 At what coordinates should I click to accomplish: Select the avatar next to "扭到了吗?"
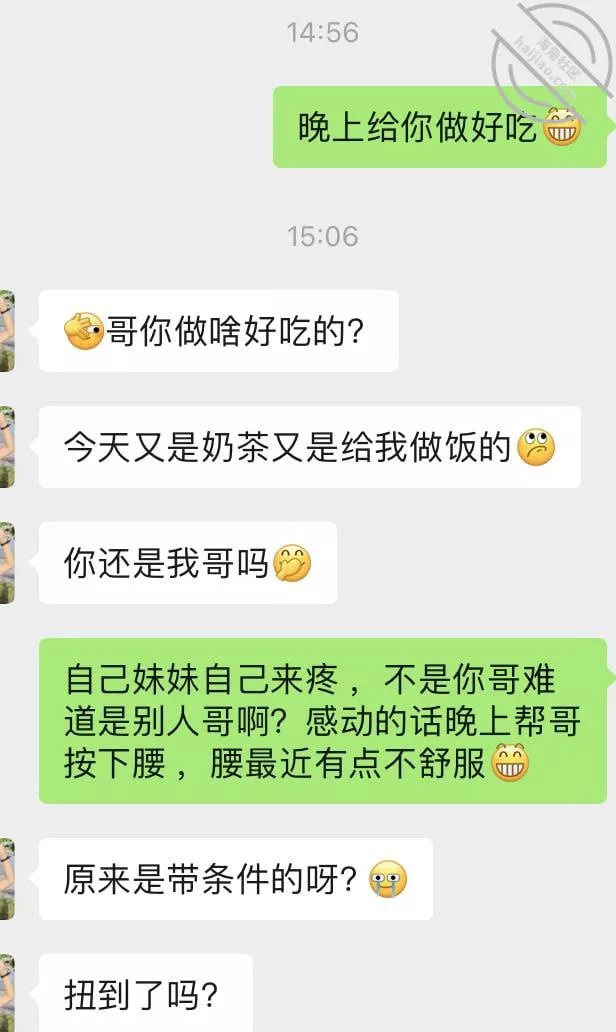point(7,993)
